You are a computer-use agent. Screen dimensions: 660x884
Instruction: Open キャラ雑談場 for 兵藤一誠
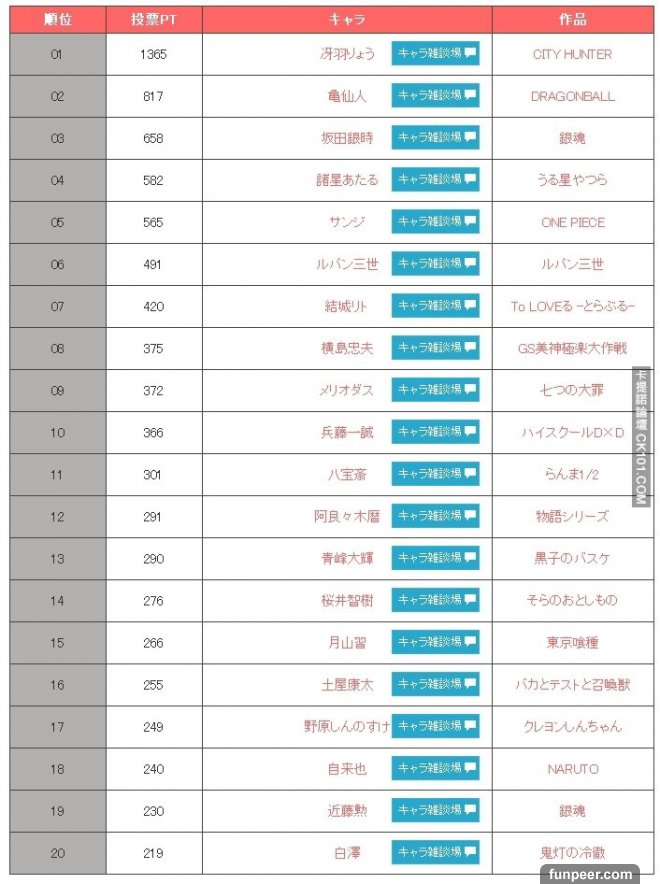click(x=435, y=432)
